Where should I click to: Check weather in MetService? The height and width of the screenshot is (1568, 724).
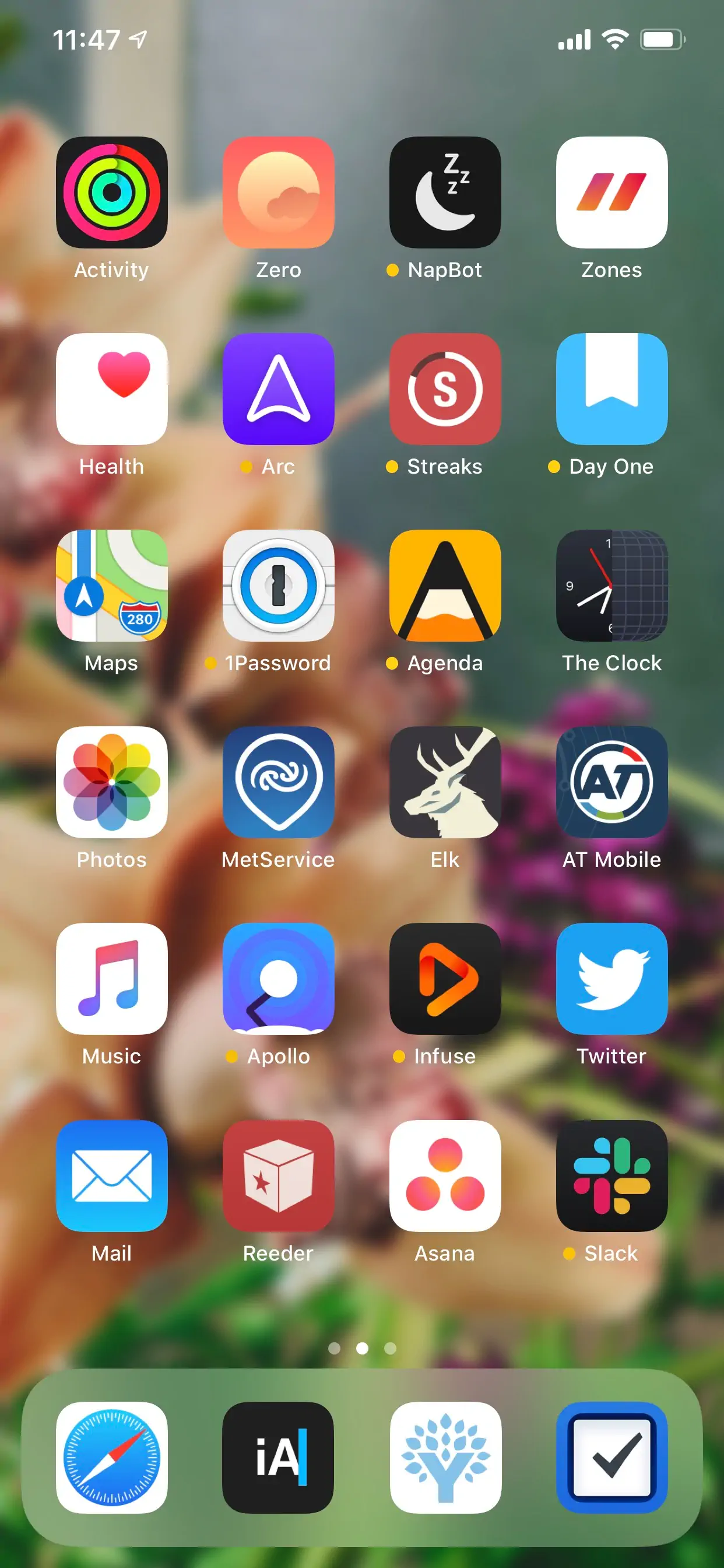[x=278, y=782]
